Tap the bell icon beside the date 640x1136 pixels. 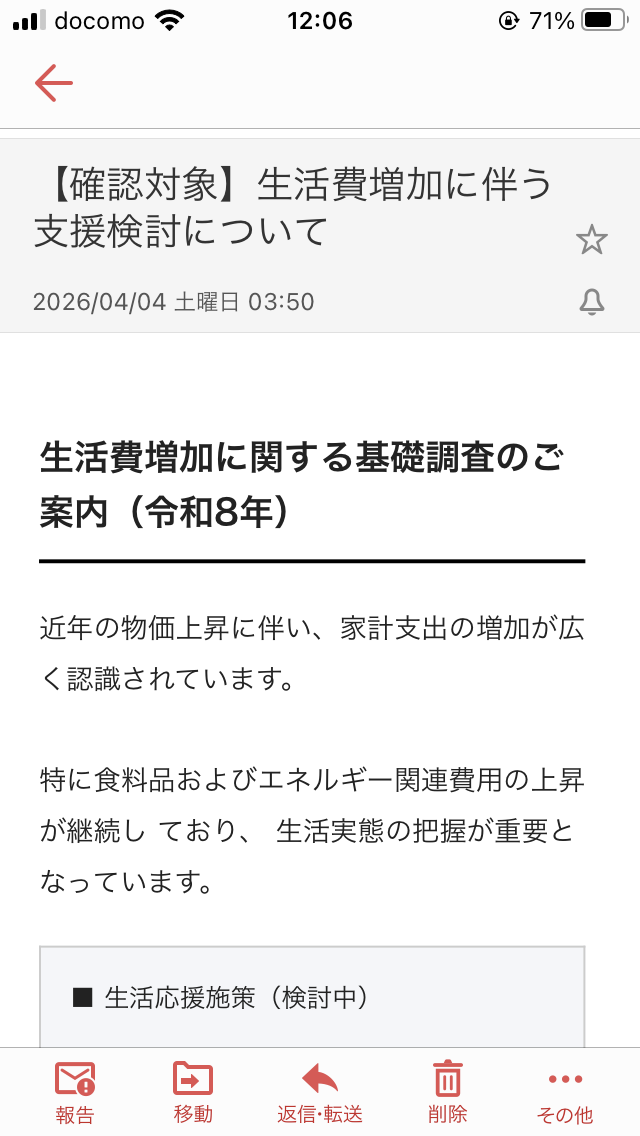point(592,301)
